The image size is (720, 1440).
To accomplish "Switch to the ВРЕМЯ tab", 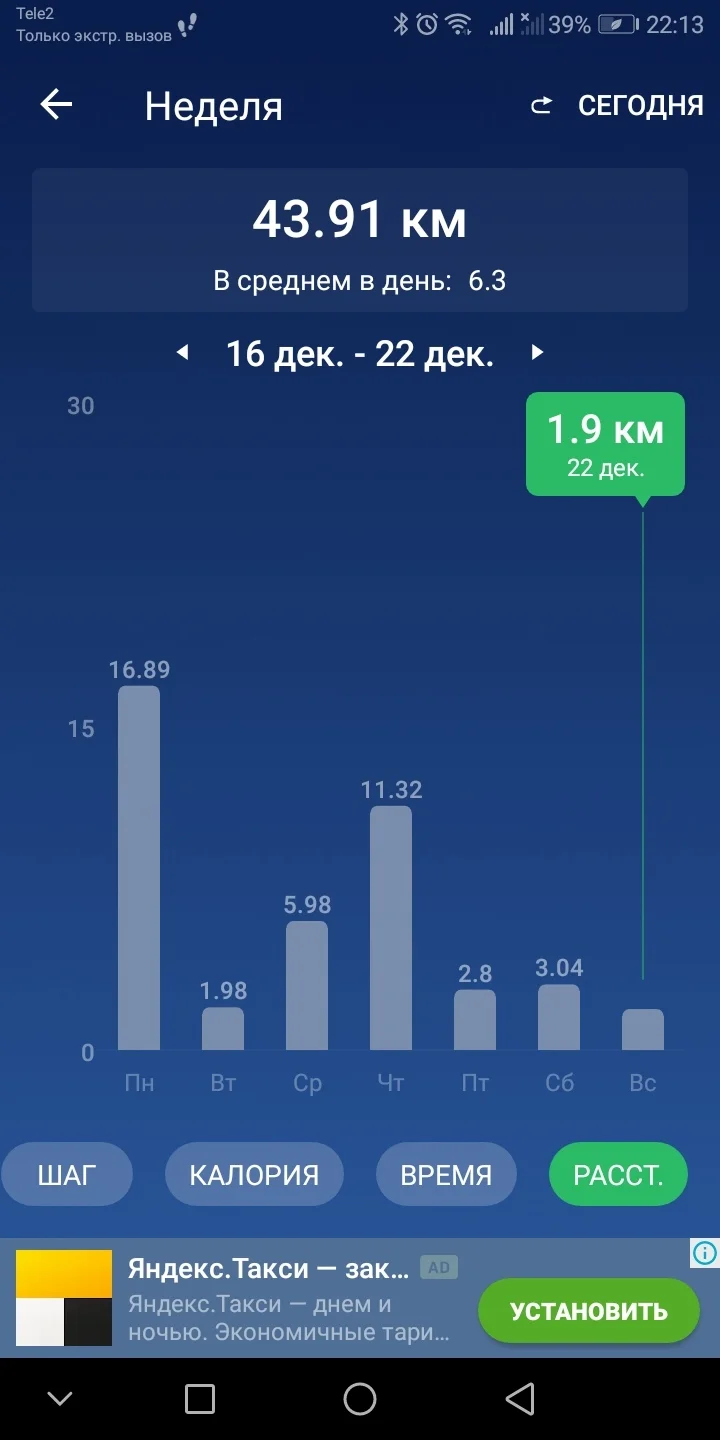I will click(446, 1174).
